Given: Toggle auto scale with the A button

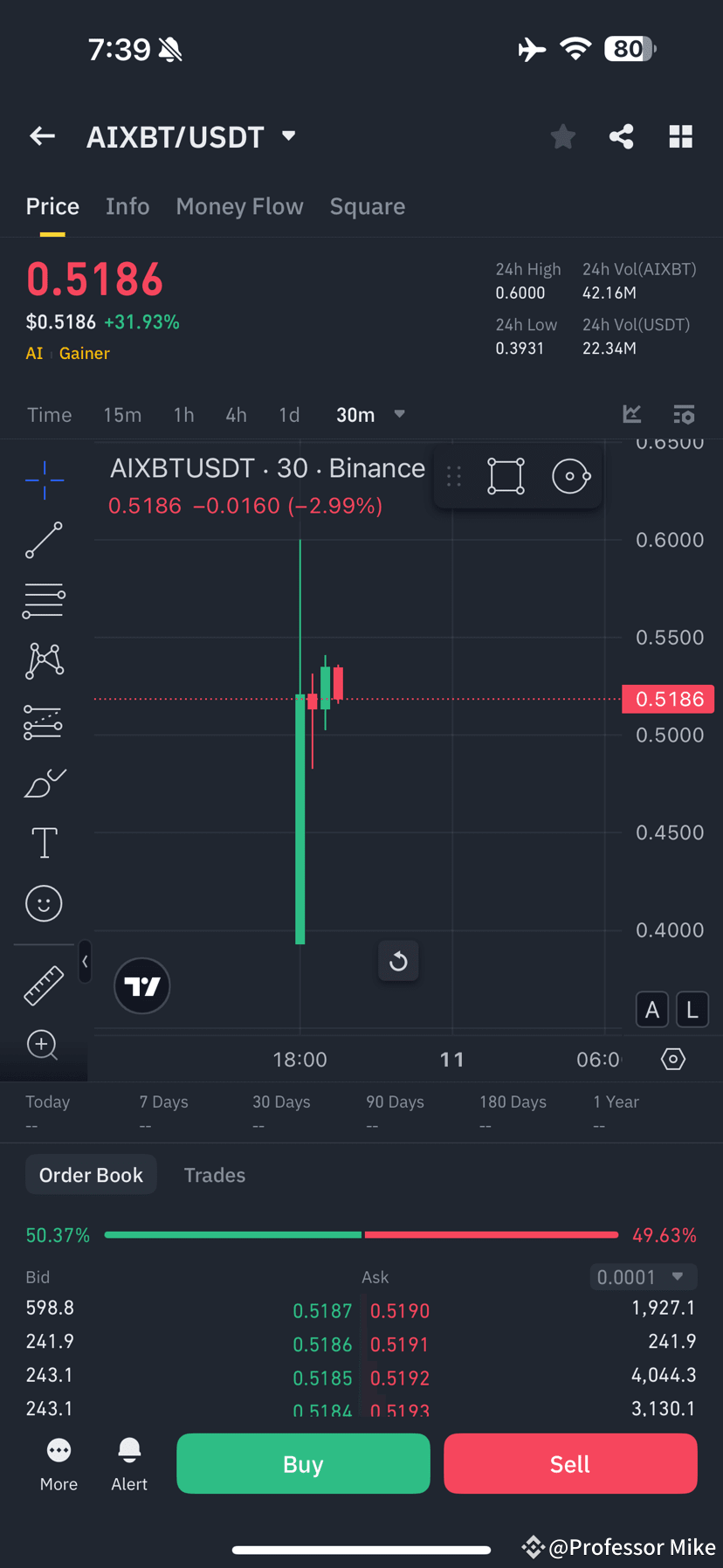Looking at the screenshot, I should point(651,1009).
